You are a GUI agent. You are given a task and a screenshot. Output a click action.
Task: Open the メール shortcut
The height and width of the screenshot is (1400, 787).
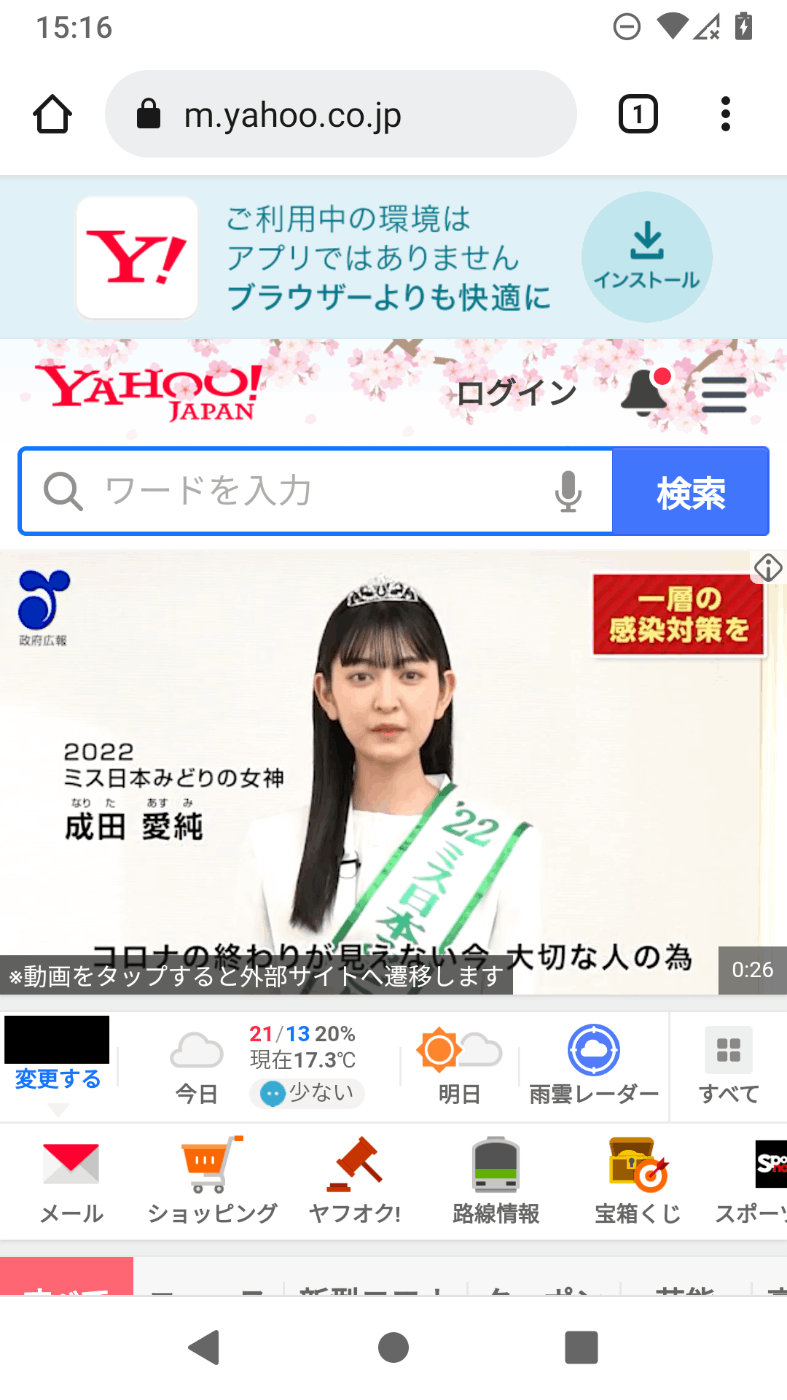click(71, 1182)
